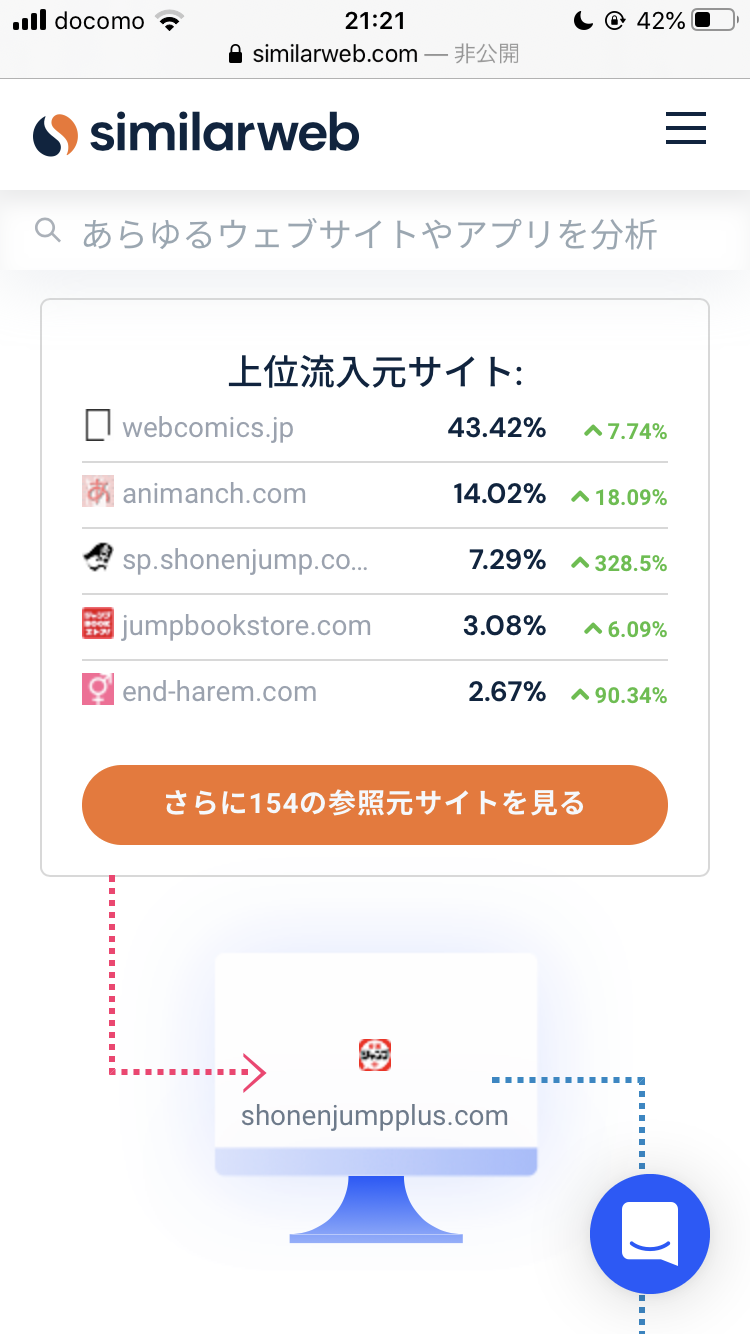The width and height of the screenshot is (750, 1334).
Task: Open the jumpbookstore.com referral row
Action: (x=375, y=627)
